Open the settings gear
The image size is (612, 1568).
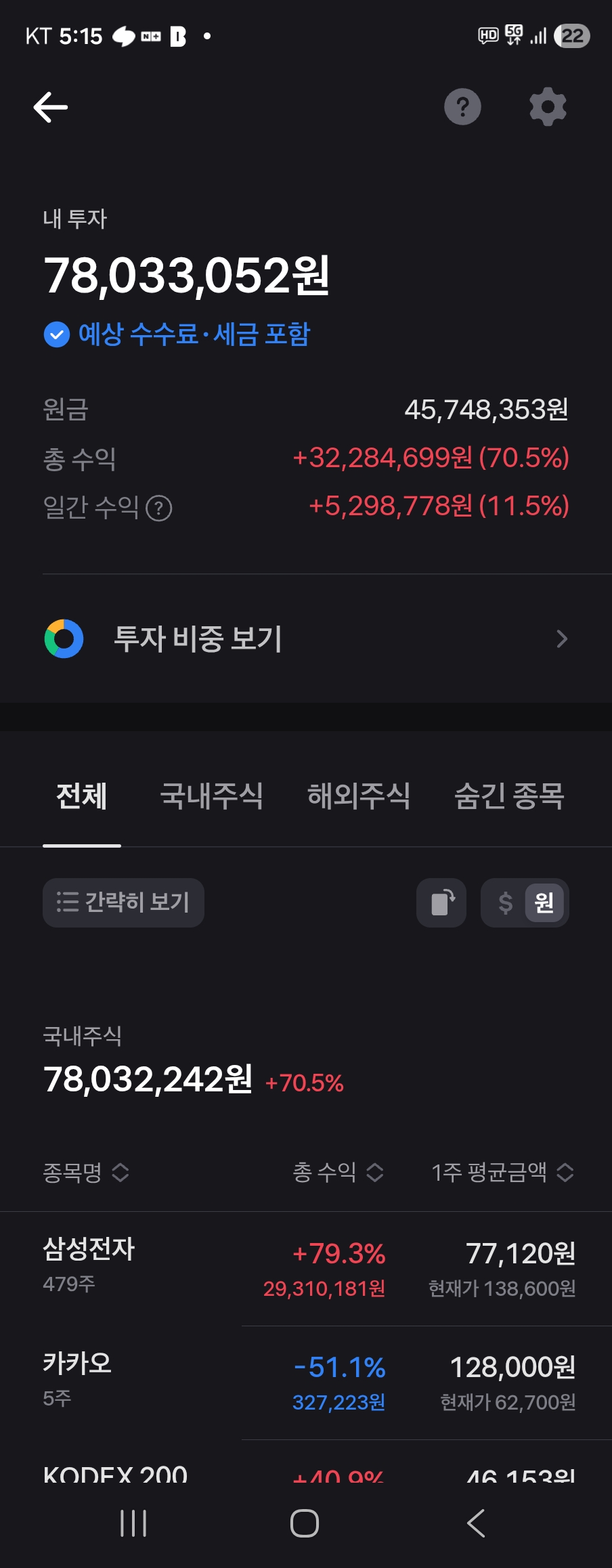click(548, 107)
